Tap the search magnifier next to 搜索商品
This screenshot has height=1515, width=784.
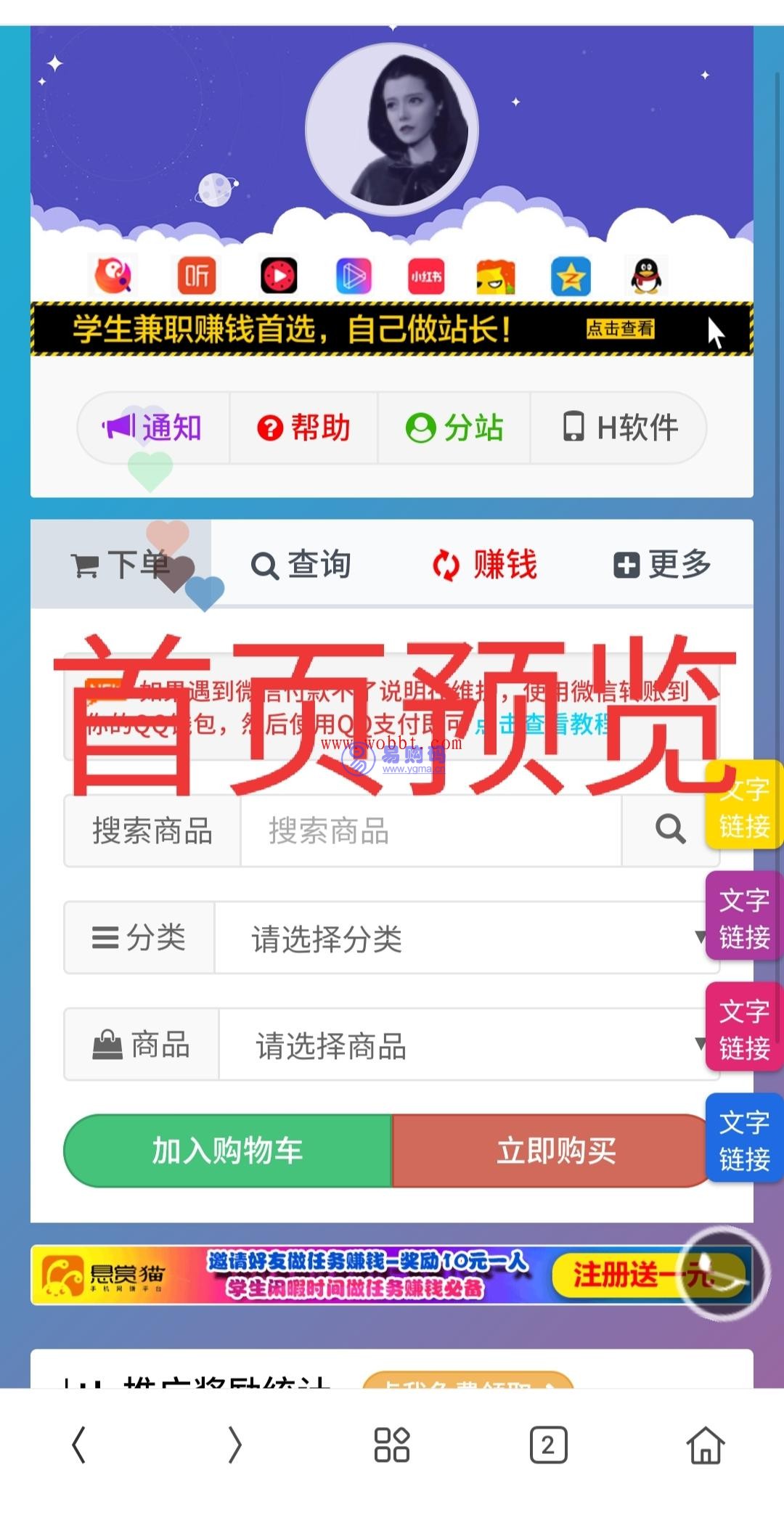click(x=669, y=830)
